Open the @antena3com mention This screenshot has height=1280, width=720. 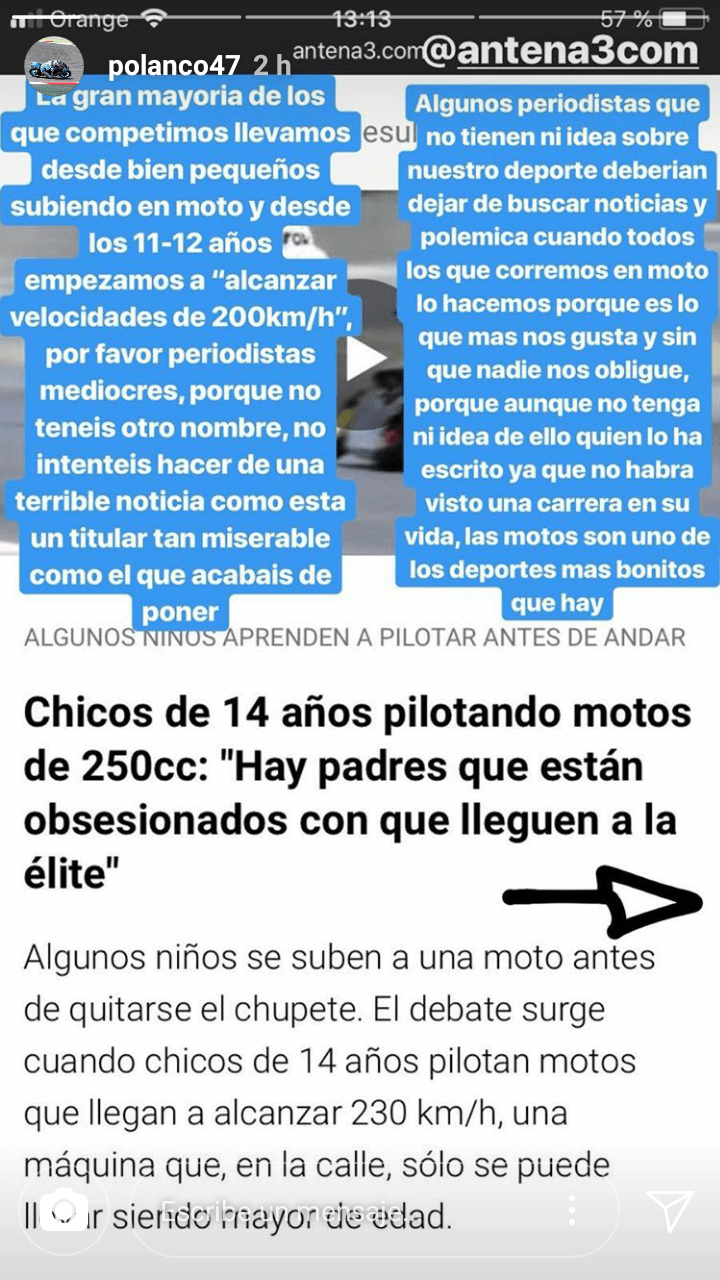[559, 50]
